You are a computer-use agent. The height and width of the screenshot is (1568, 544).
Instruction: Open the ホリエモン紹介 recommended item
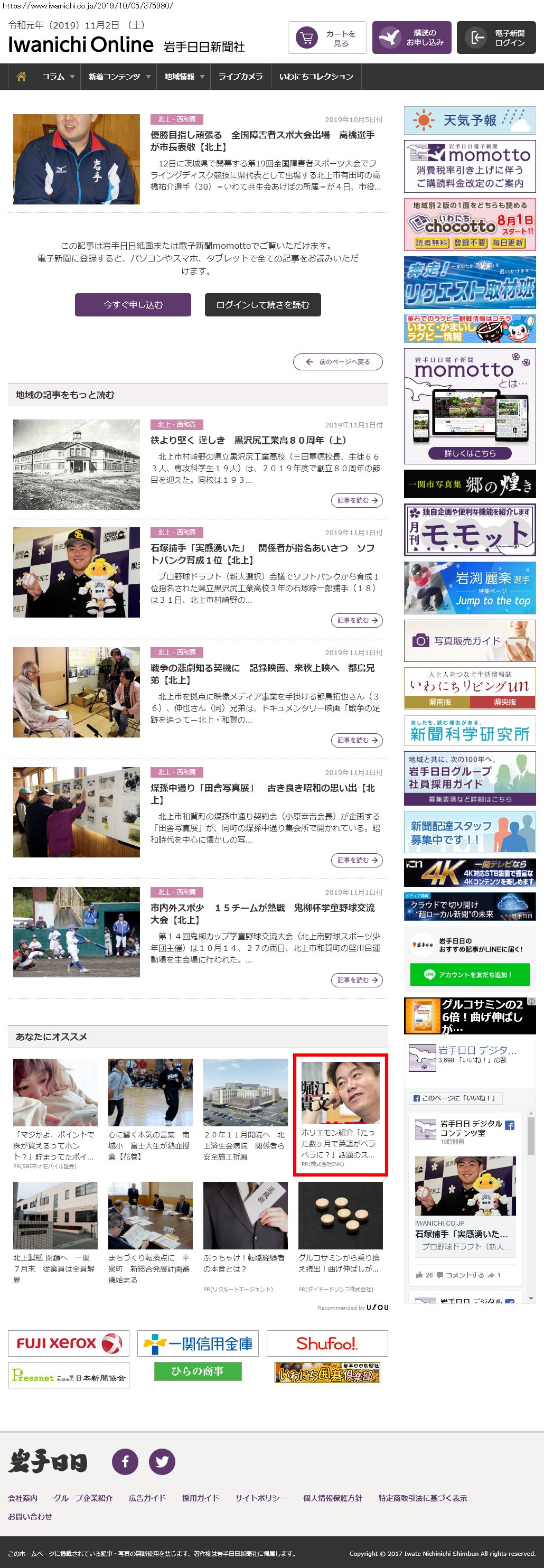[340, 1114]
